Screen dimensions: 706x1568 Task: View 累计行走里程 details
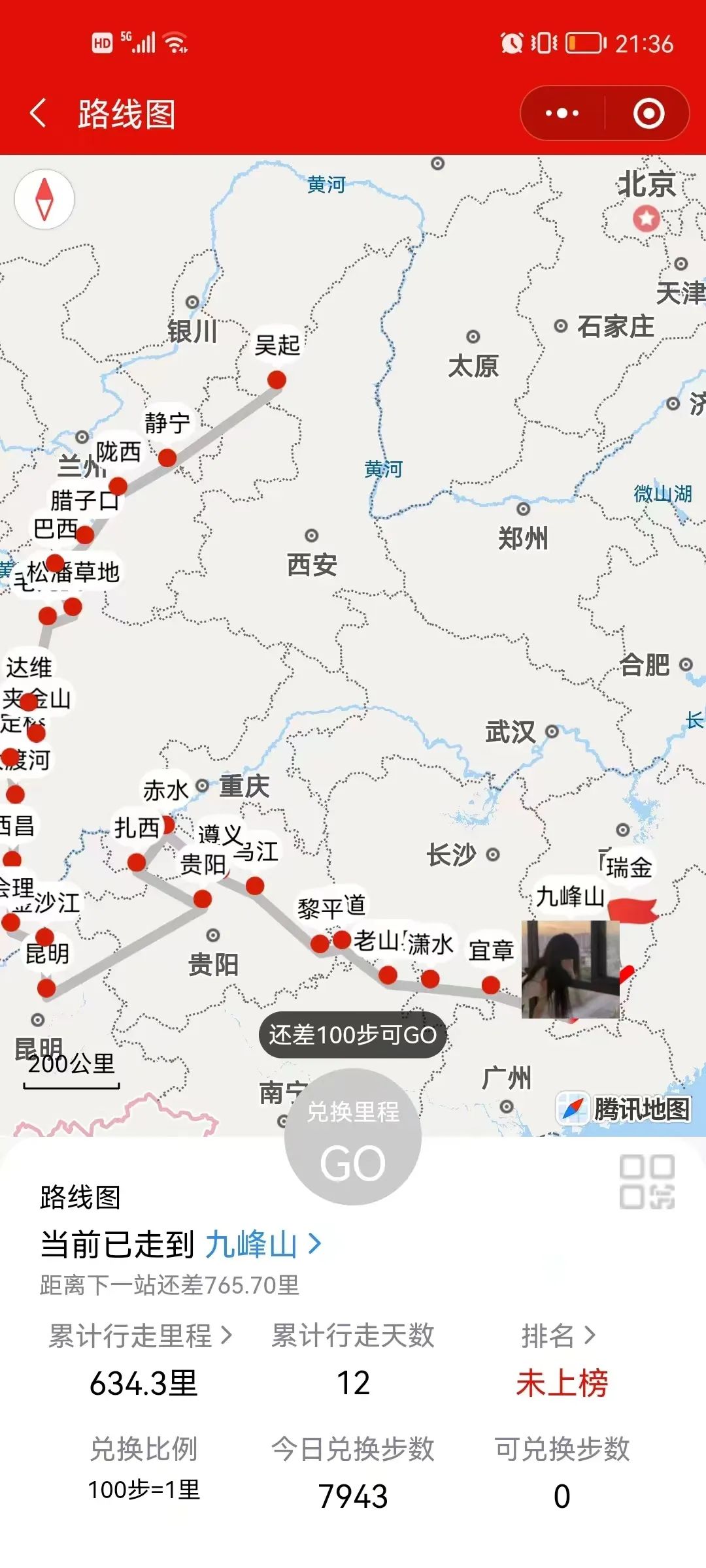pyautogui.click(x=140, y=1335)
